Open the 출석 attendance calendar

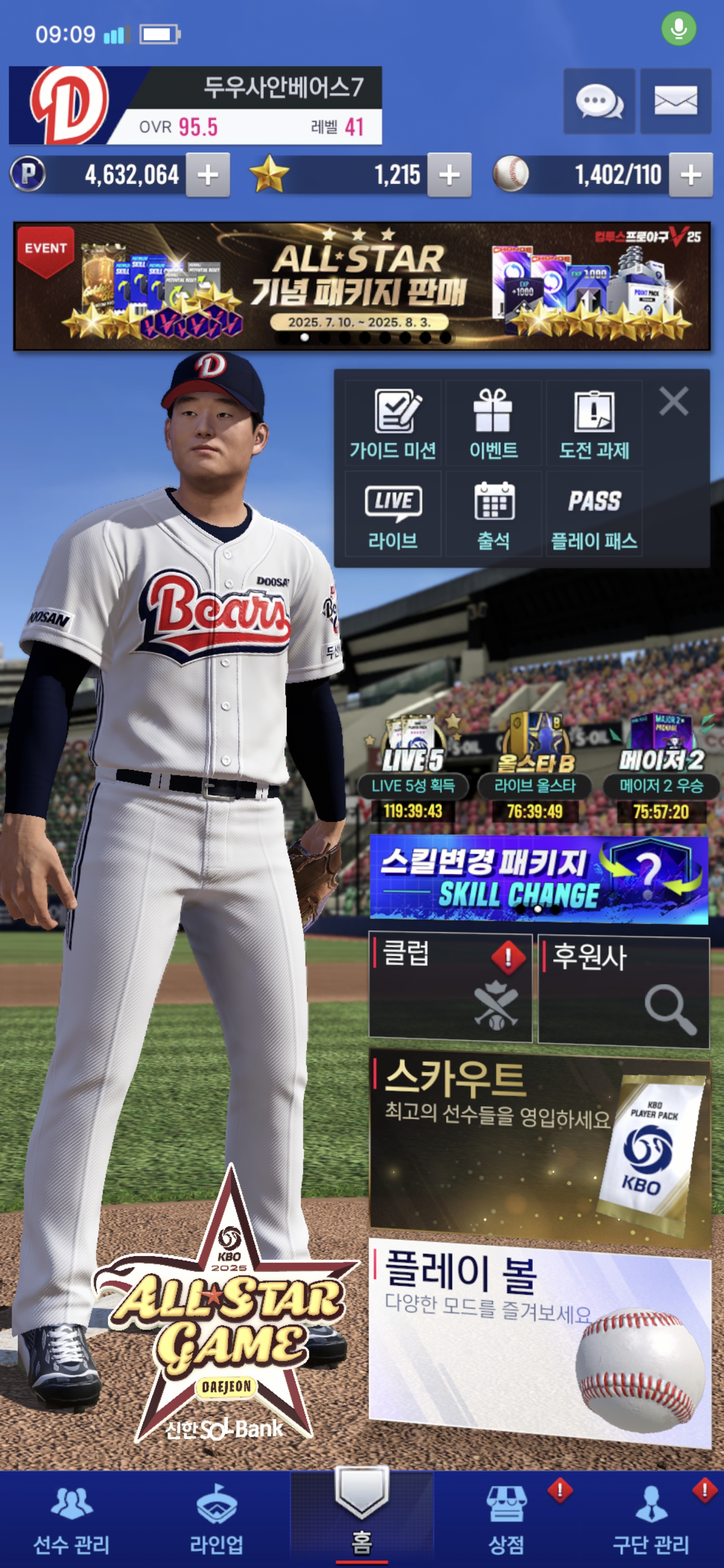tap(493, 515)
